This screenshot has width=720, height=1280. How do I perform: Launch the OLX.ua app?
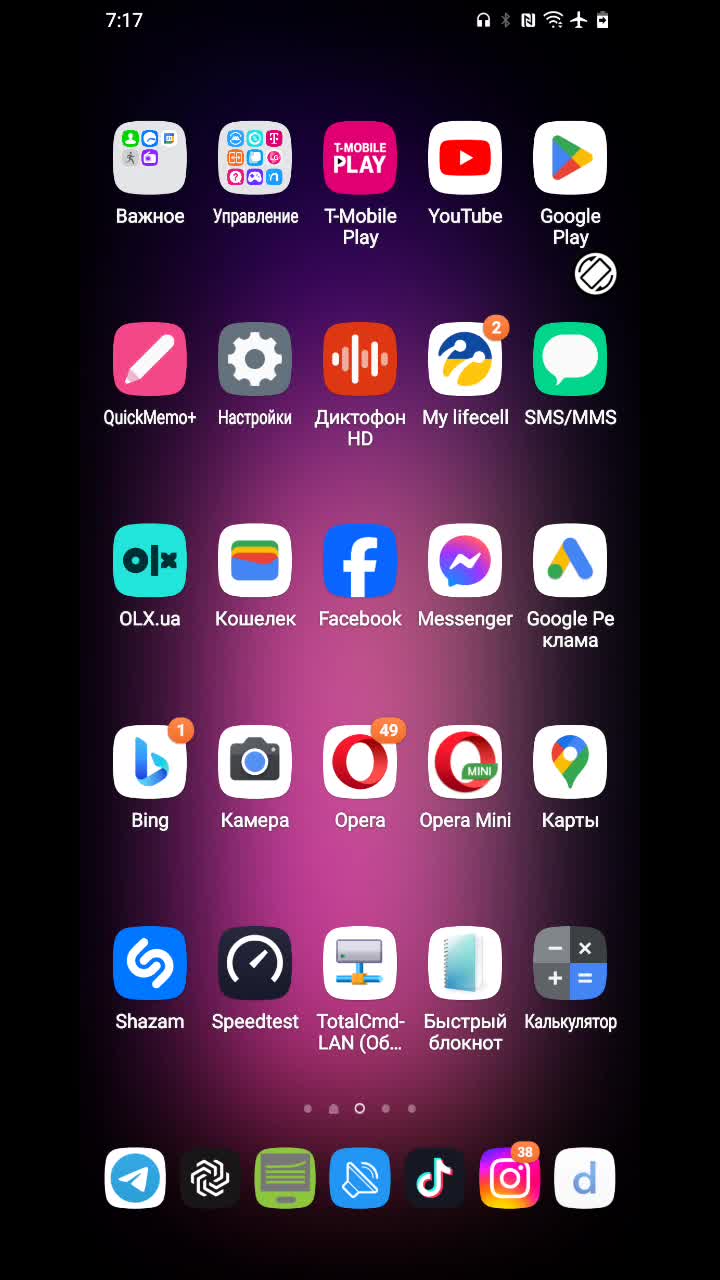click(150, 560)
